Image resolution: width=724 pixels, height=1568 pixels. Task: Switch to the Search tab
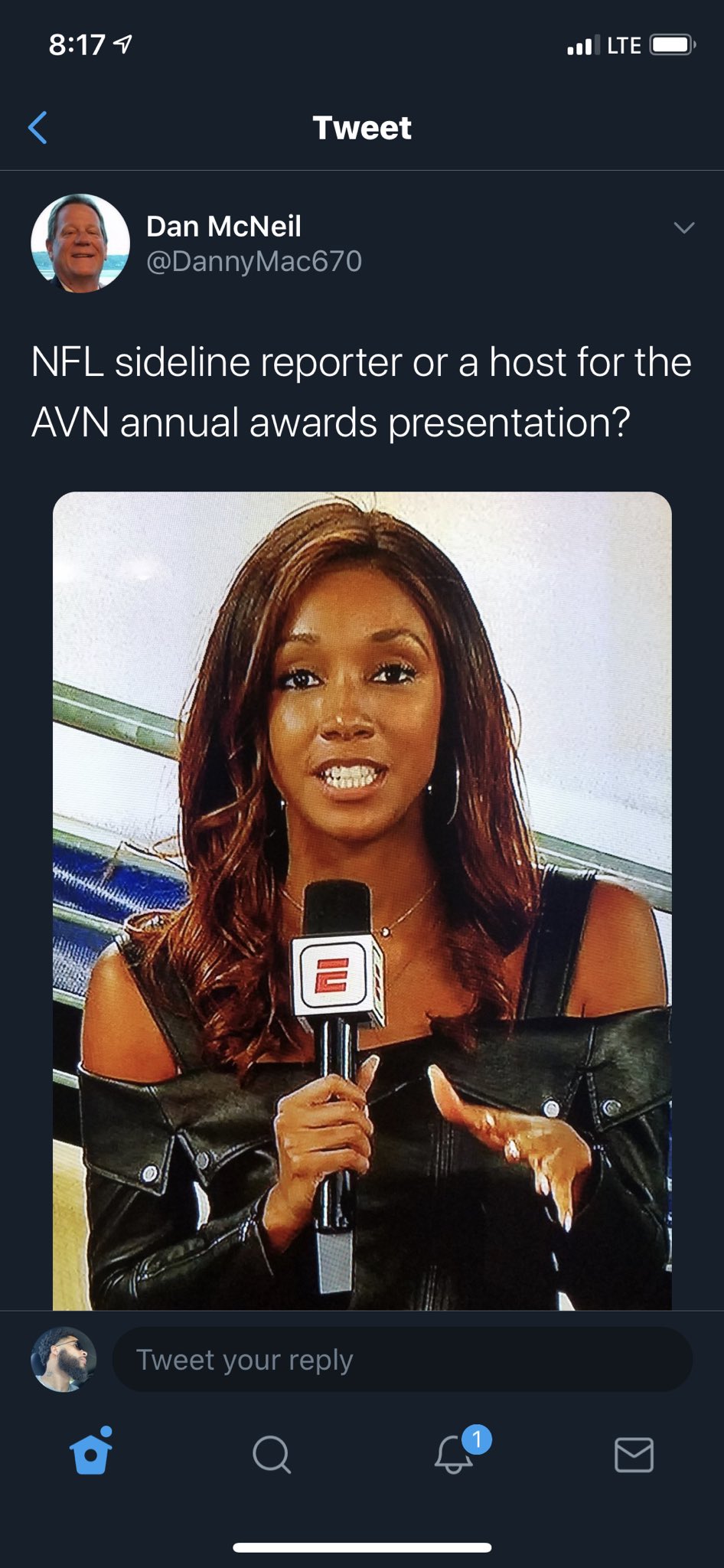click(272, 1454)
